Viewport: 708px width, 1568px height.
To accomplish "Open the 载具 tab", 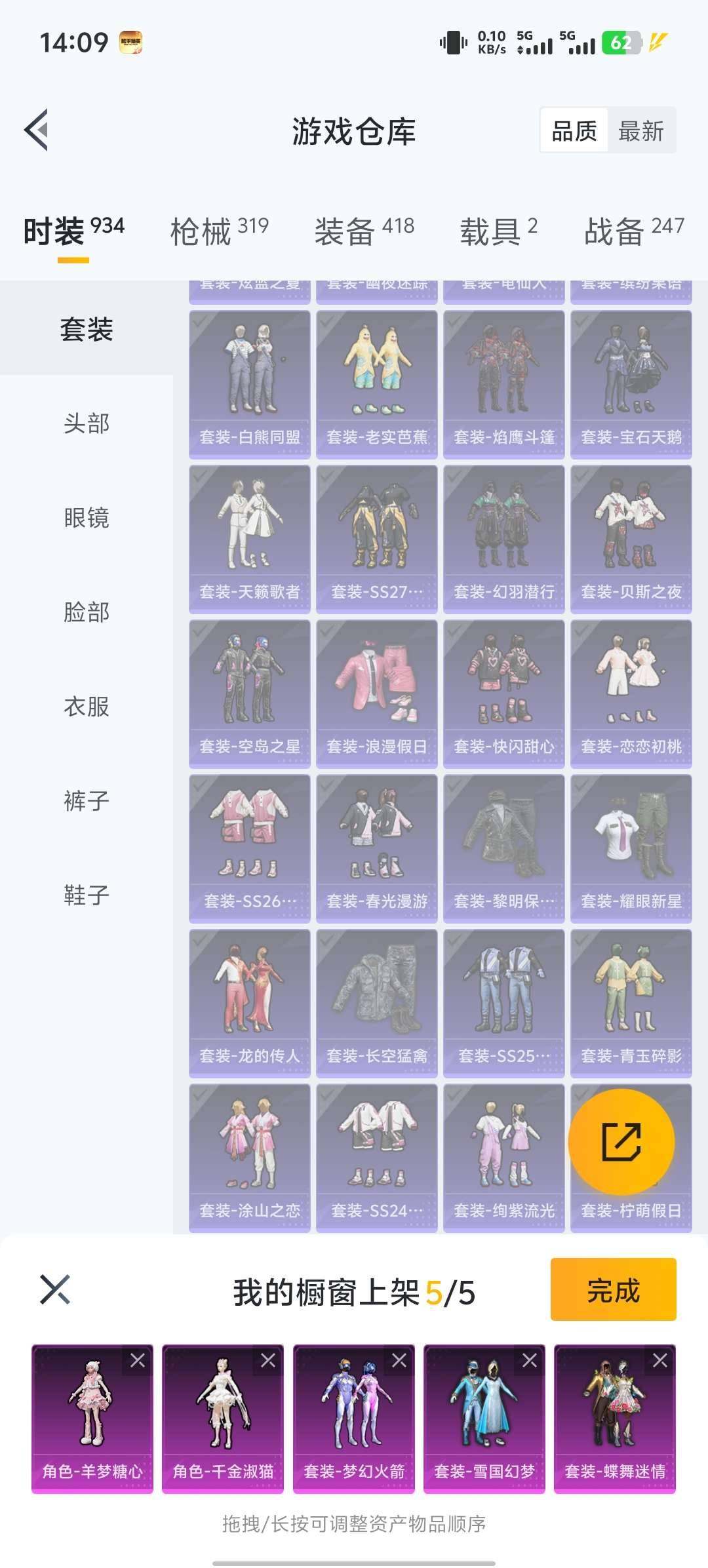I will [498, 231].
